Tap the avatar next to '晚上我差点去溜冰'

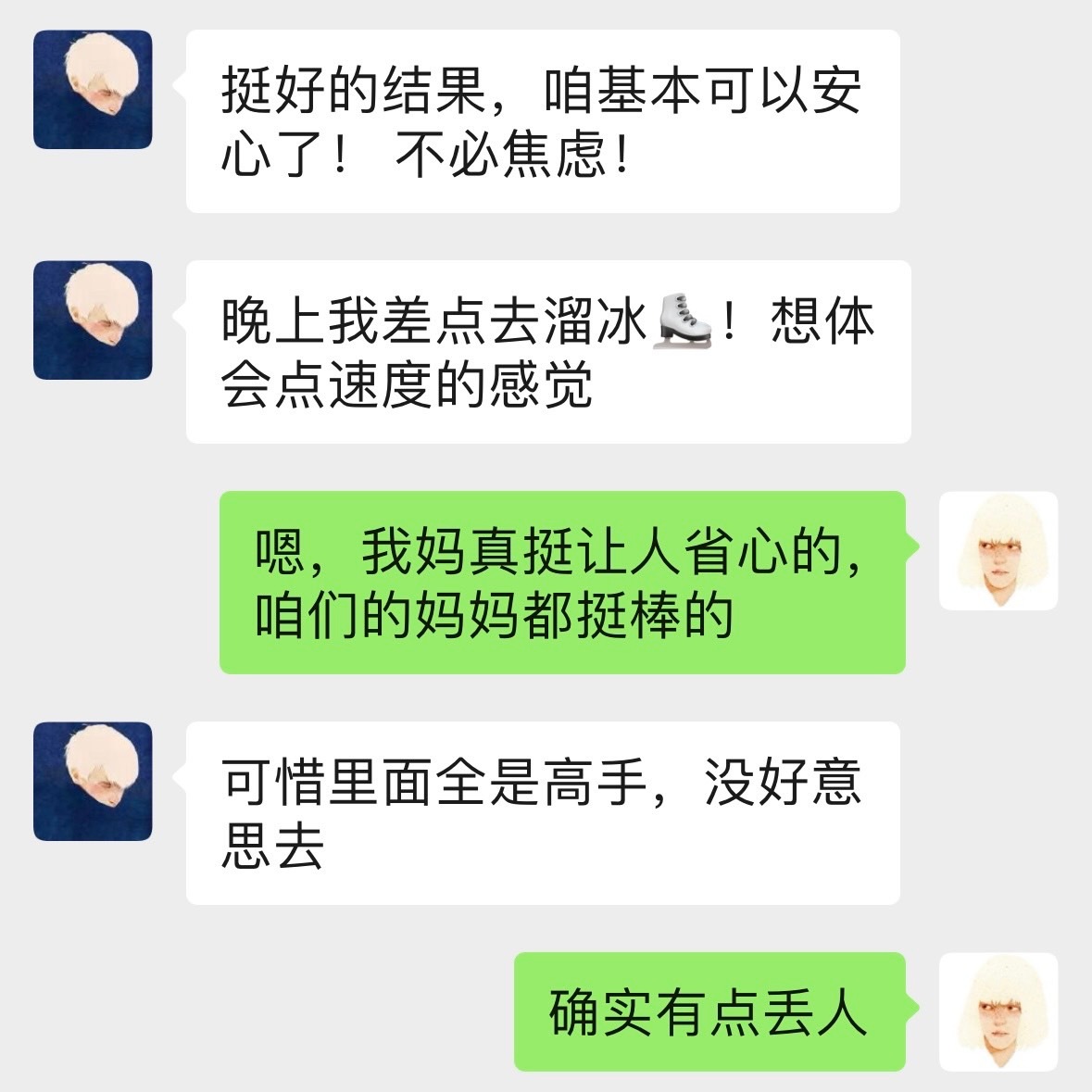coord(93,320)
